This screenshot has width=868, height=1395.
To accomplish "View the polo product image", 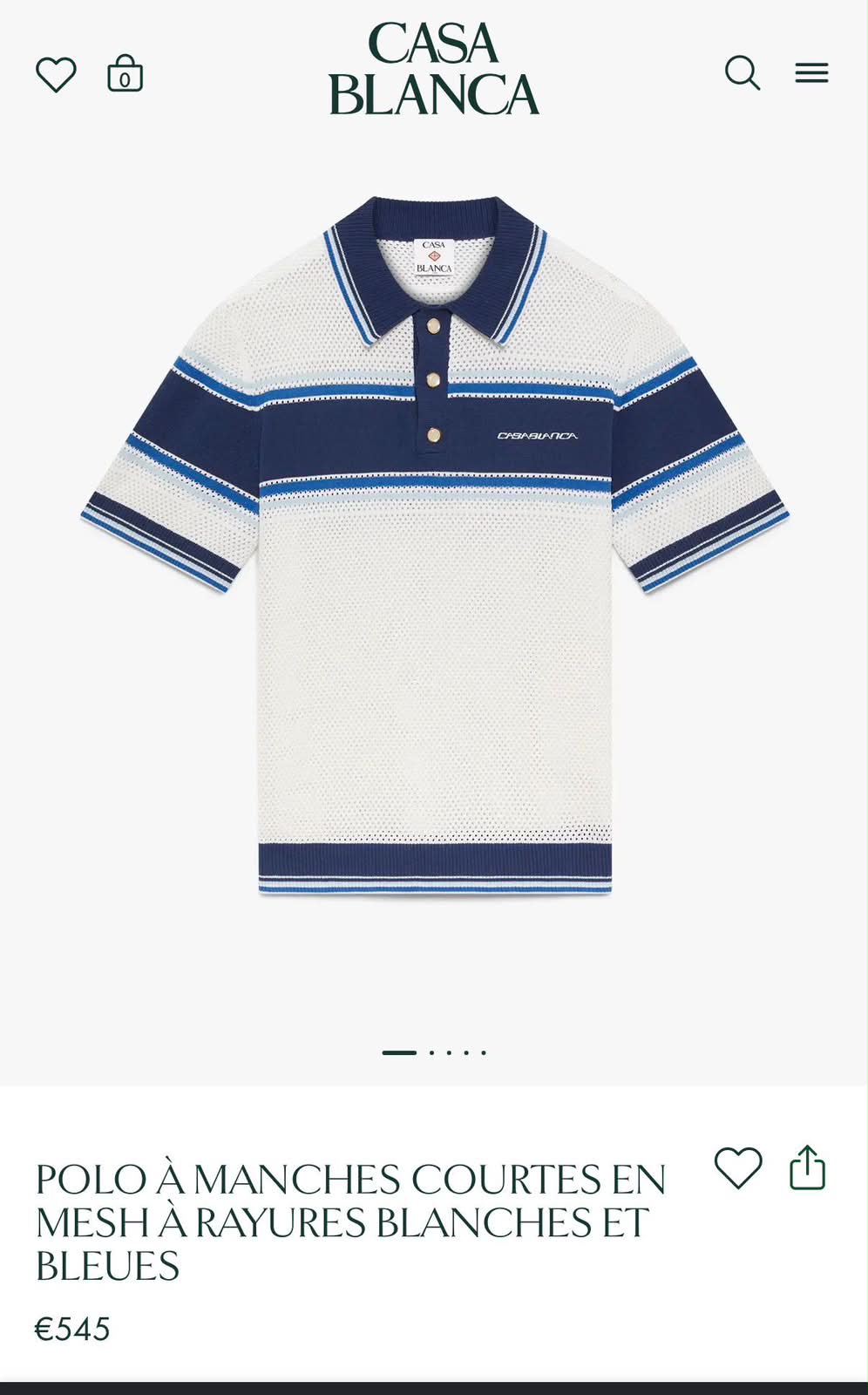I will (x=434, y=545).
